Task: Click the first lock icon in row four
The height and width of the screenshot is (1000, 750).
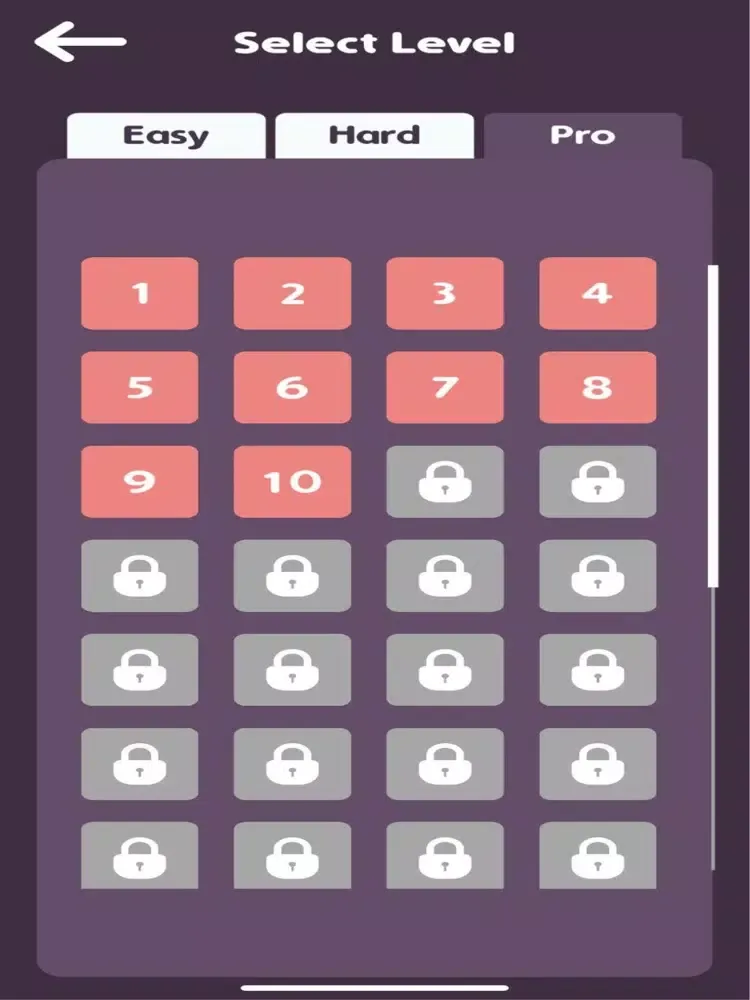Action: click(140, 577)
